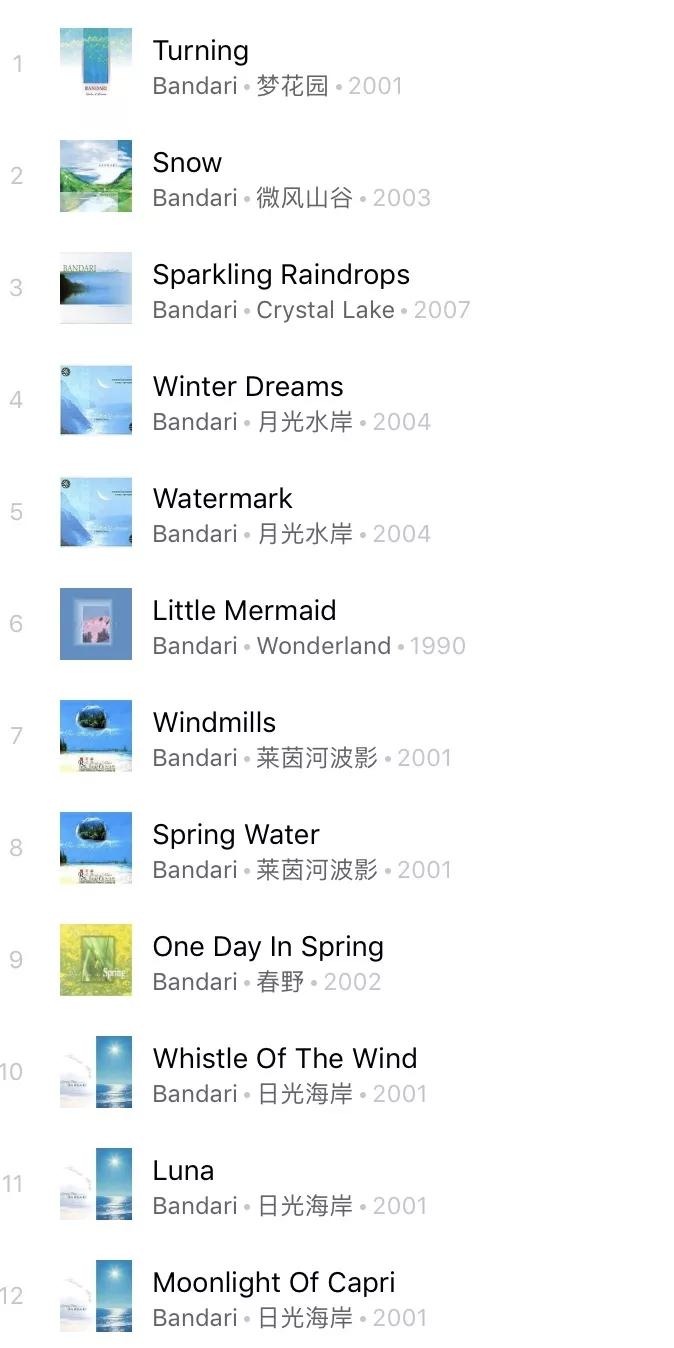
Task: Start playing Winter Dreams
Action: (x=248, y=387)
